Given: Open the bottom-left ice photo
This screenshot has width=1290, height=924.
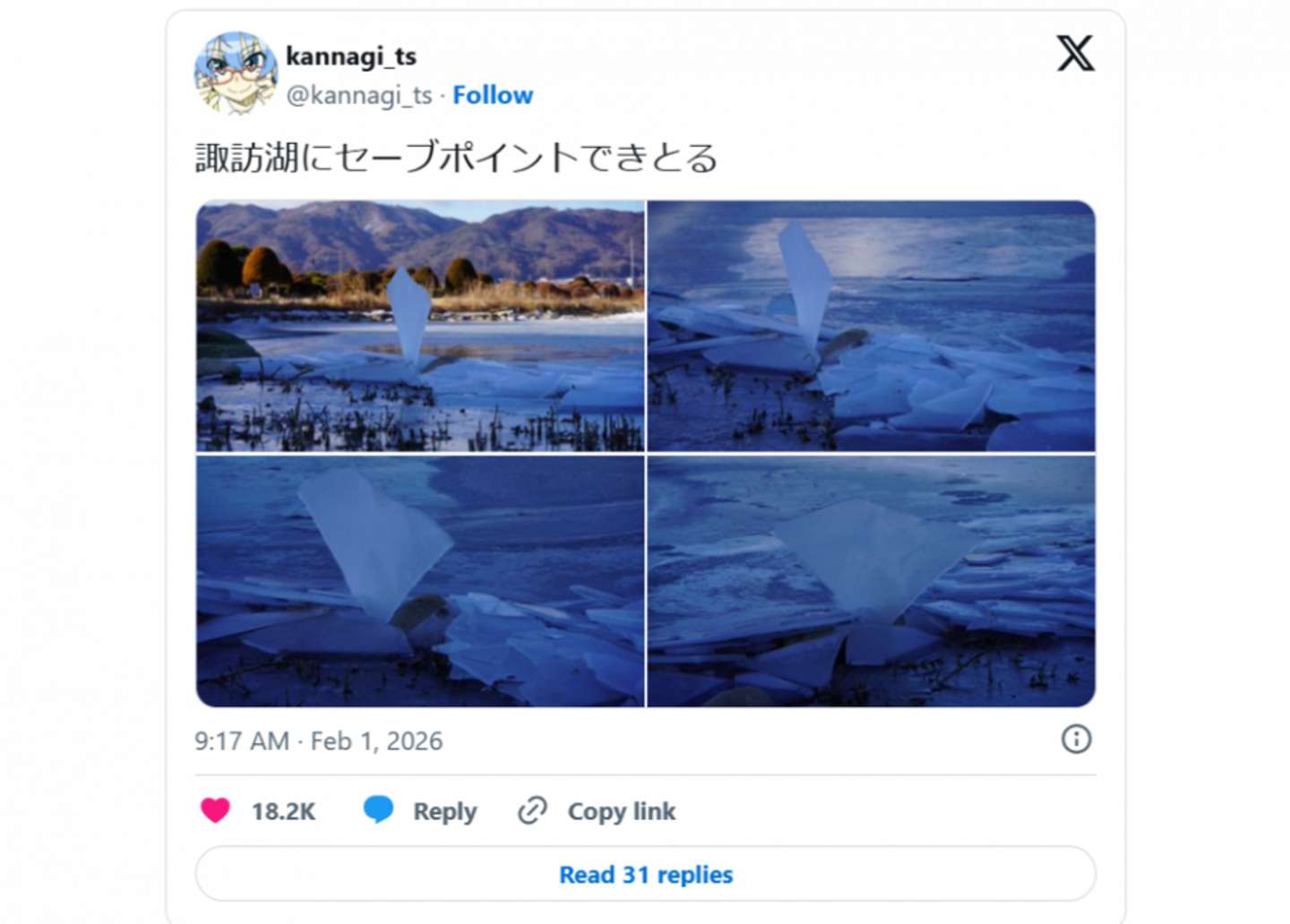Looking at the screenshot, I should coord(420,581).
